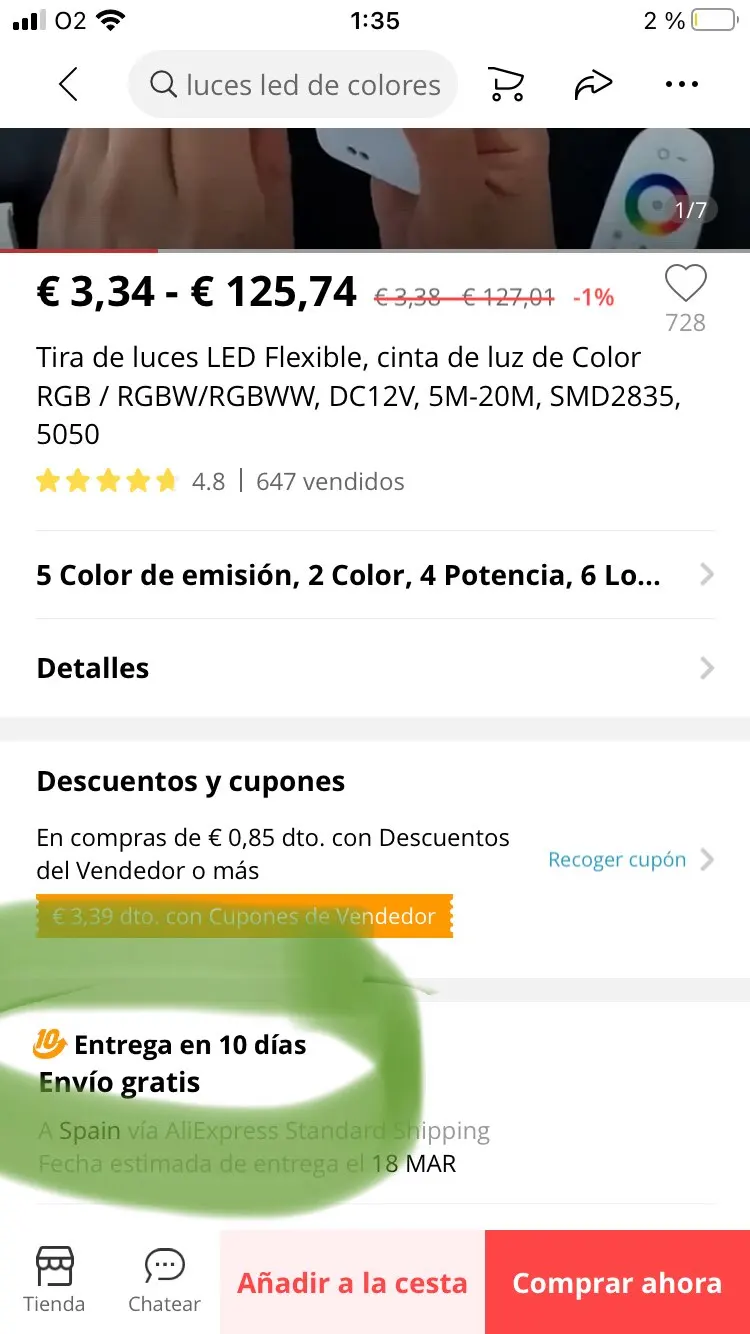750x1334 pixels.
Task: Go back using the arrow icon
Action: (68, 85)
